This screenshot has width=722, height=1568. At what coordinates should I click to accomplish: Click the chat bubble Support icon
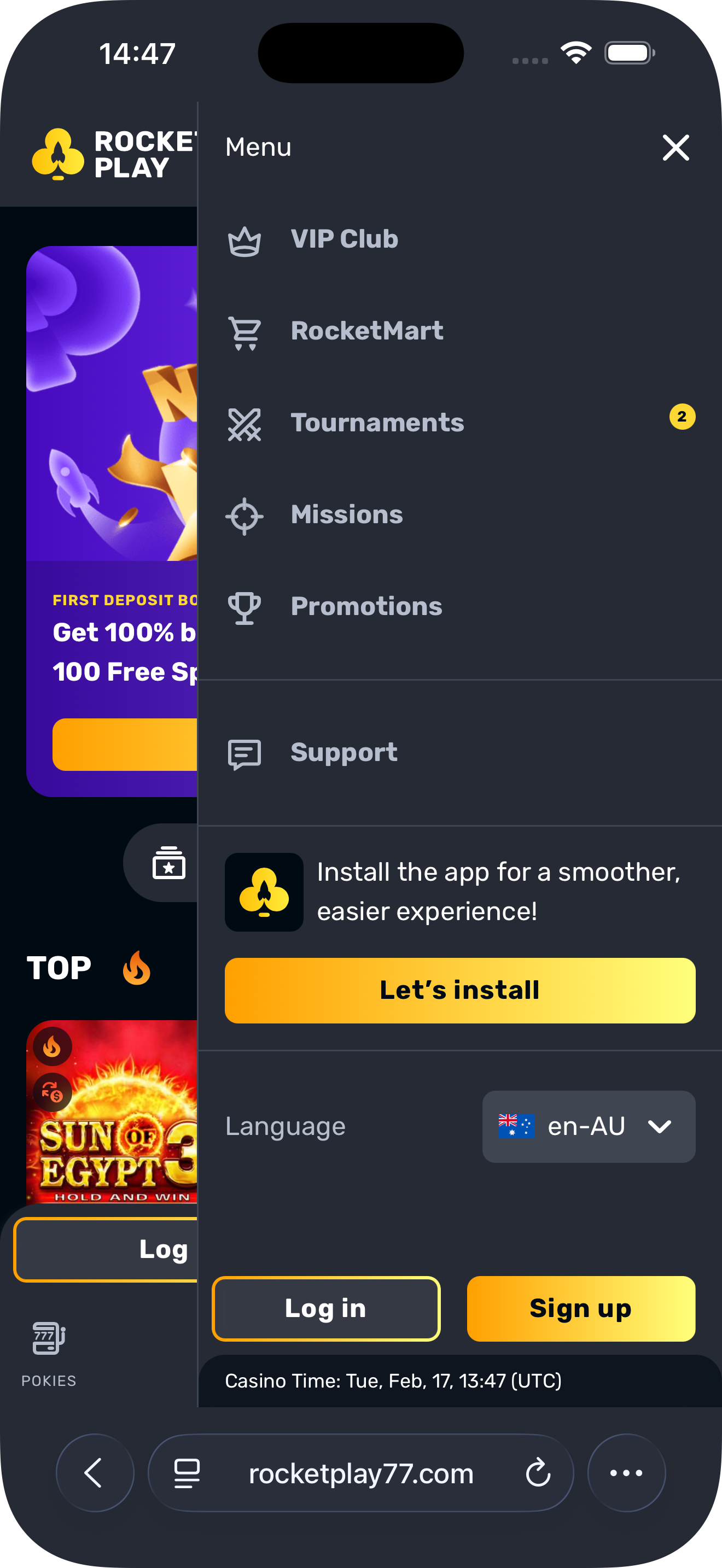pyautogui.click(x=244, y=753)
